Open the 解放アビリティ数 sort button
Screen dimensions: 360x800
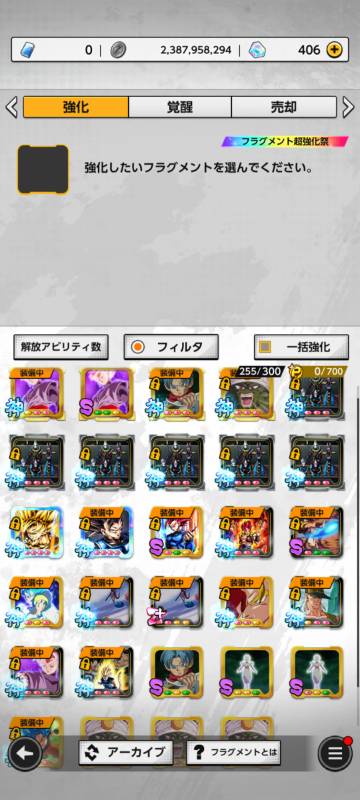[x=61, y=347]
